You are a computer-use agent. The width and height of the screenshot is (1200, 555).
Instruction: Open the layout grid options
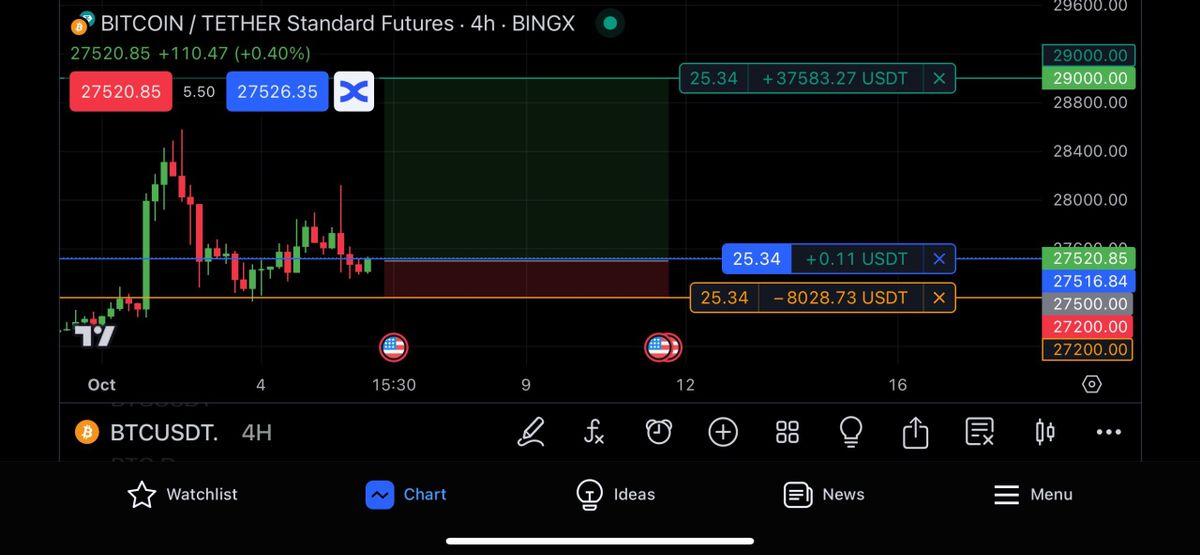tap(787, 432)
